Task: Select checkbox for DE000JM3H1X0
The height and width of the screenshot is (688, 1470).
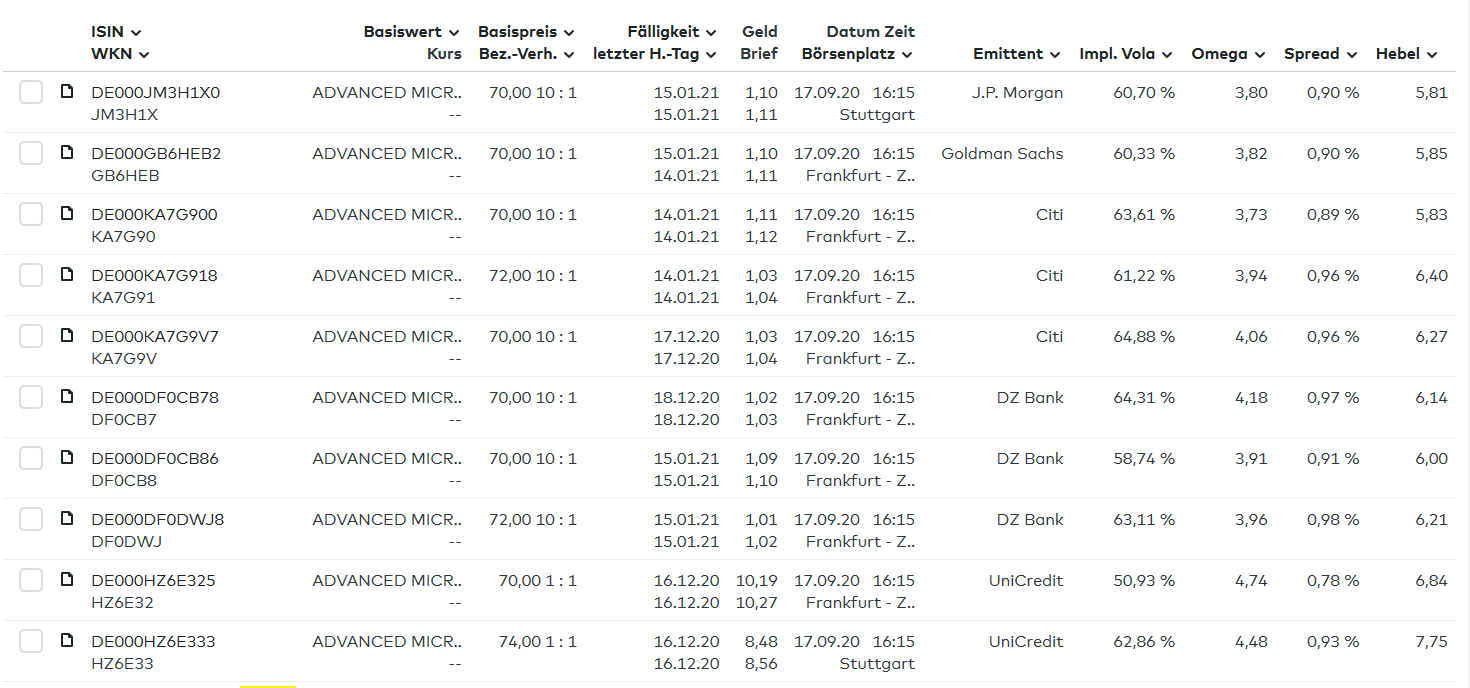Action: coord(31,93)
